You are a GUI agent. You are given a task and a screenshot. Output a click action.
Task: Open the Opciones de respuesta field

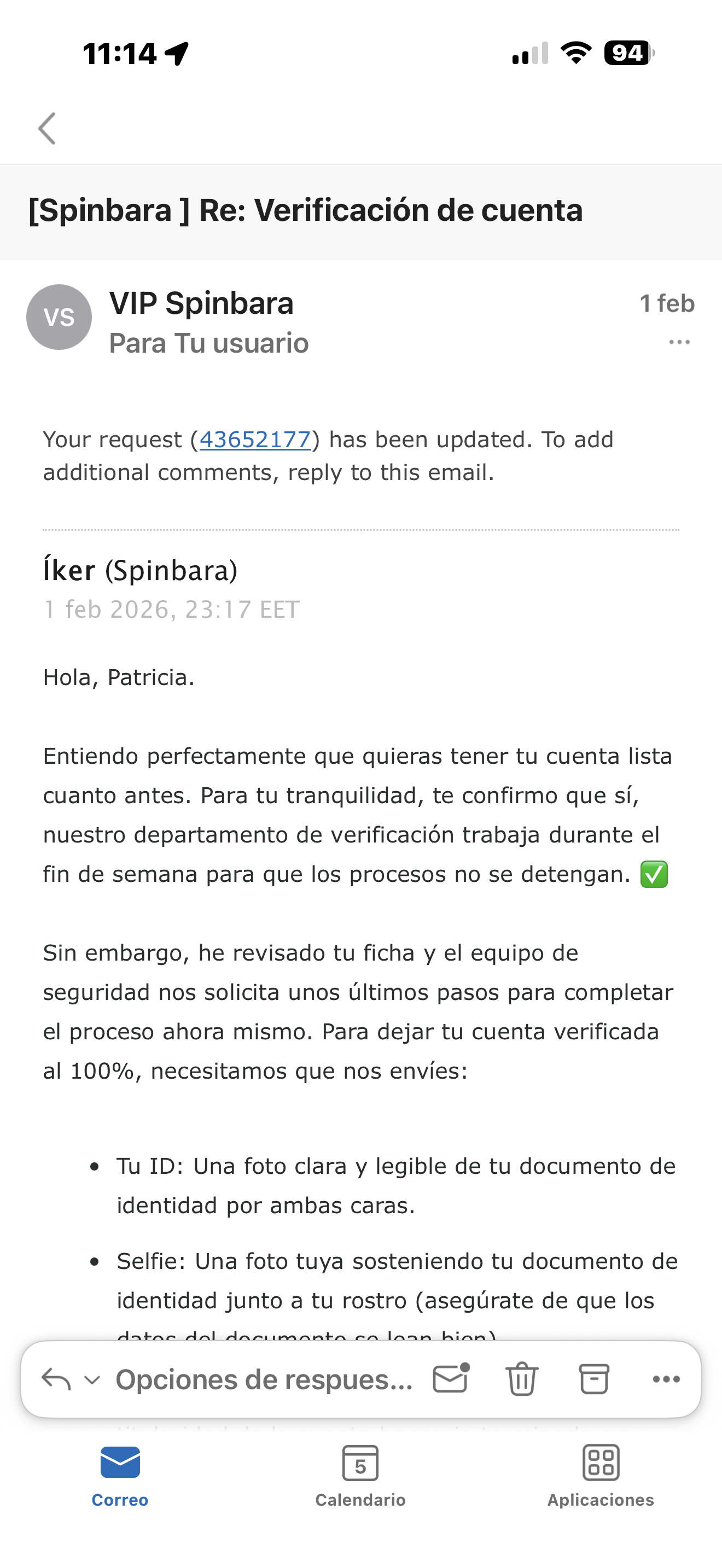(x=264, y=1379)
